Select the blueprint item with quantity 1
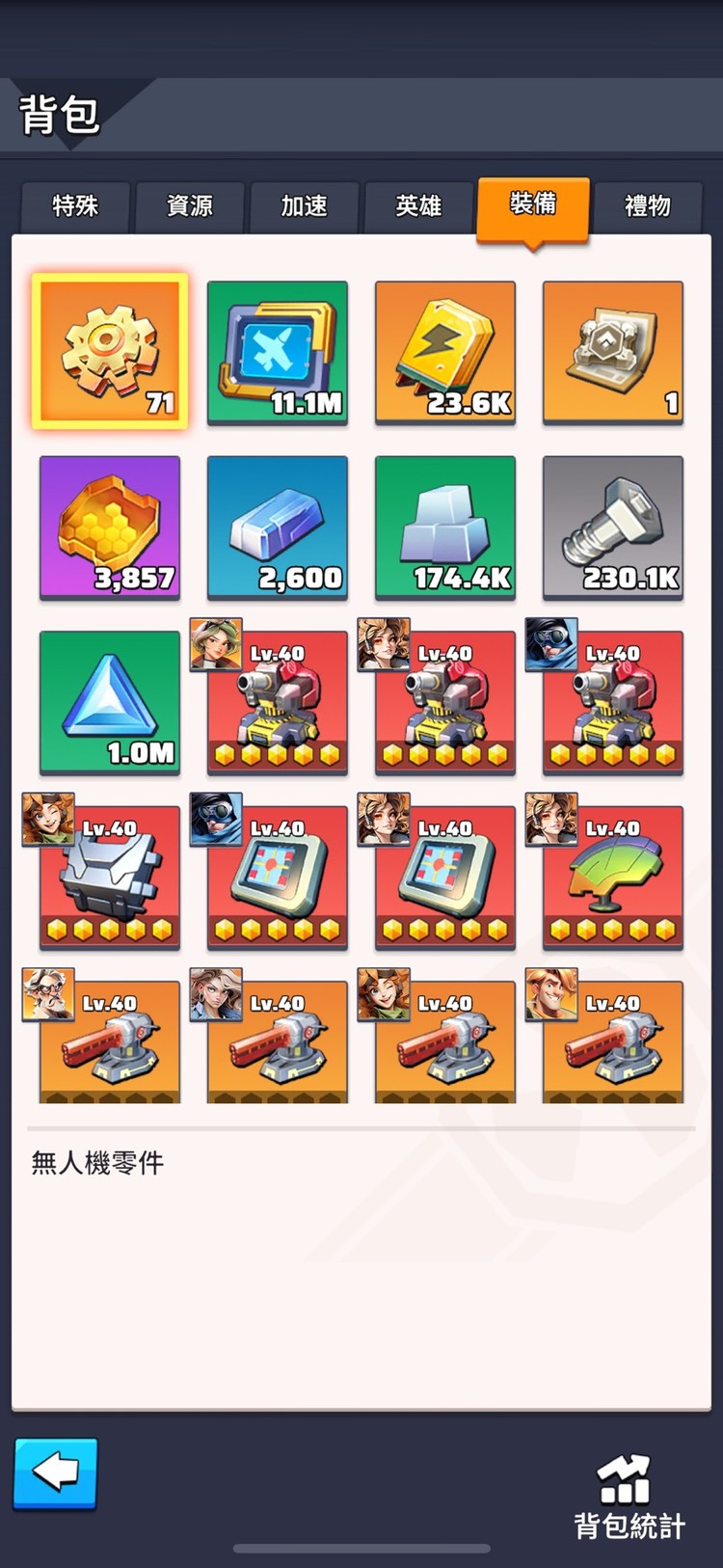This screenshot has width=723, height=1568. coord(613,352)
